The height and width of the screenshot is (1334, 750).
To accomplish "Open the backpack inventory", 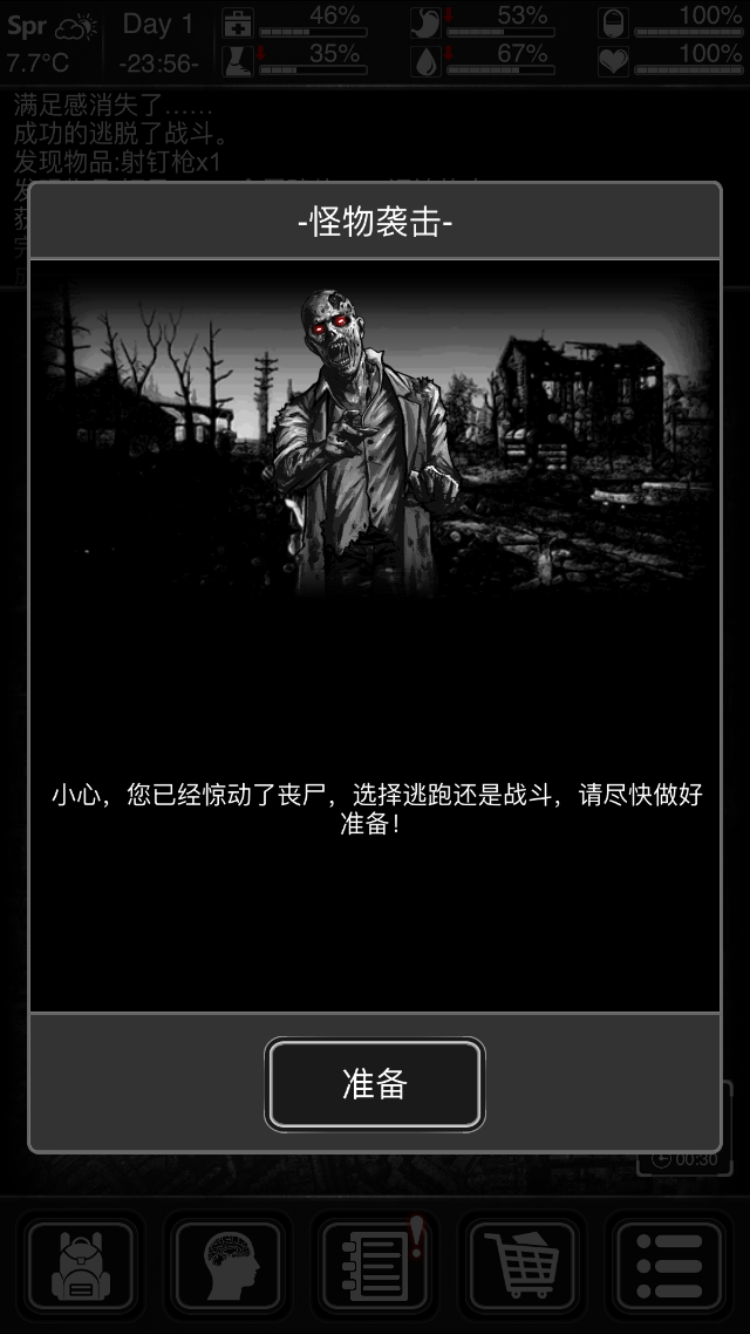I will point(81,1265).
